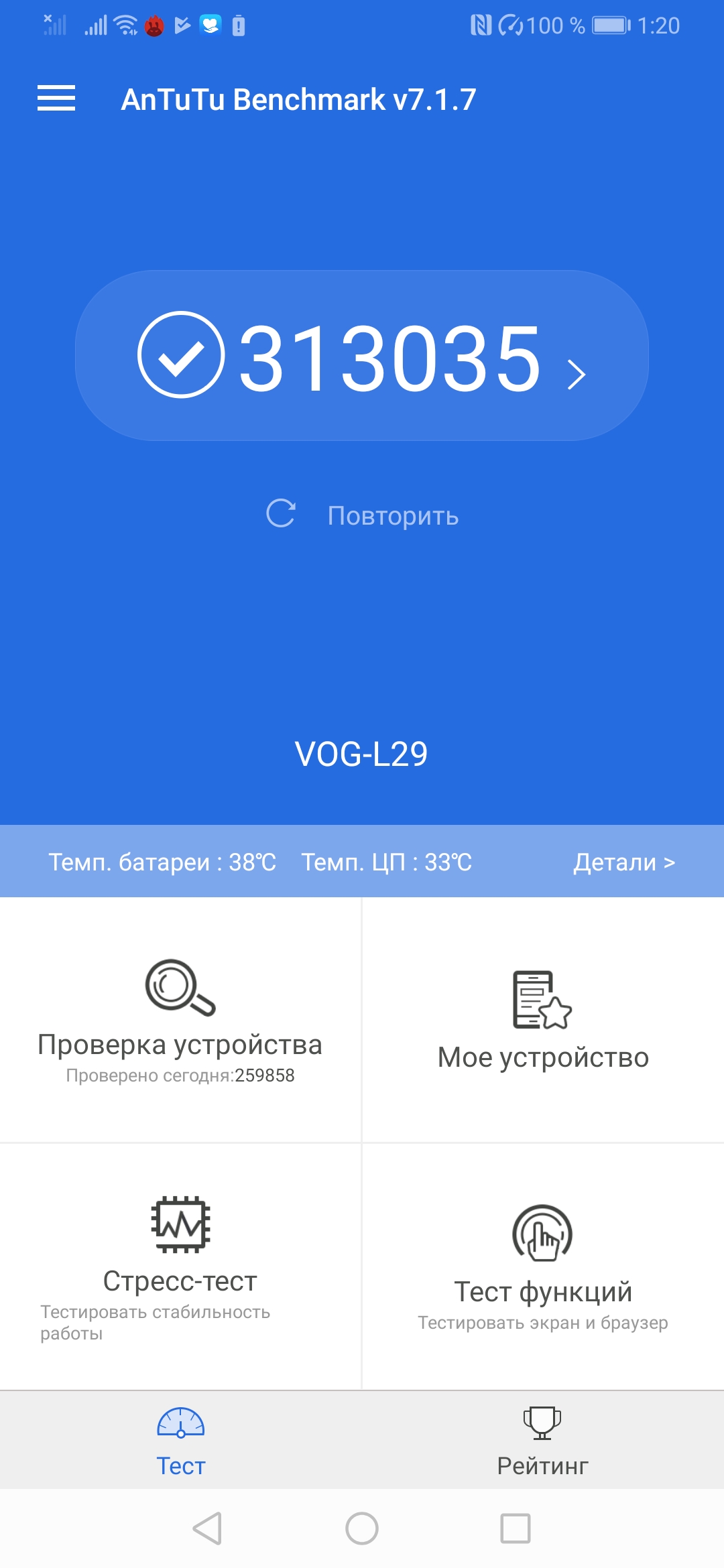Open score details for 313035
The image size is (724, 1568).
[362, 356]
